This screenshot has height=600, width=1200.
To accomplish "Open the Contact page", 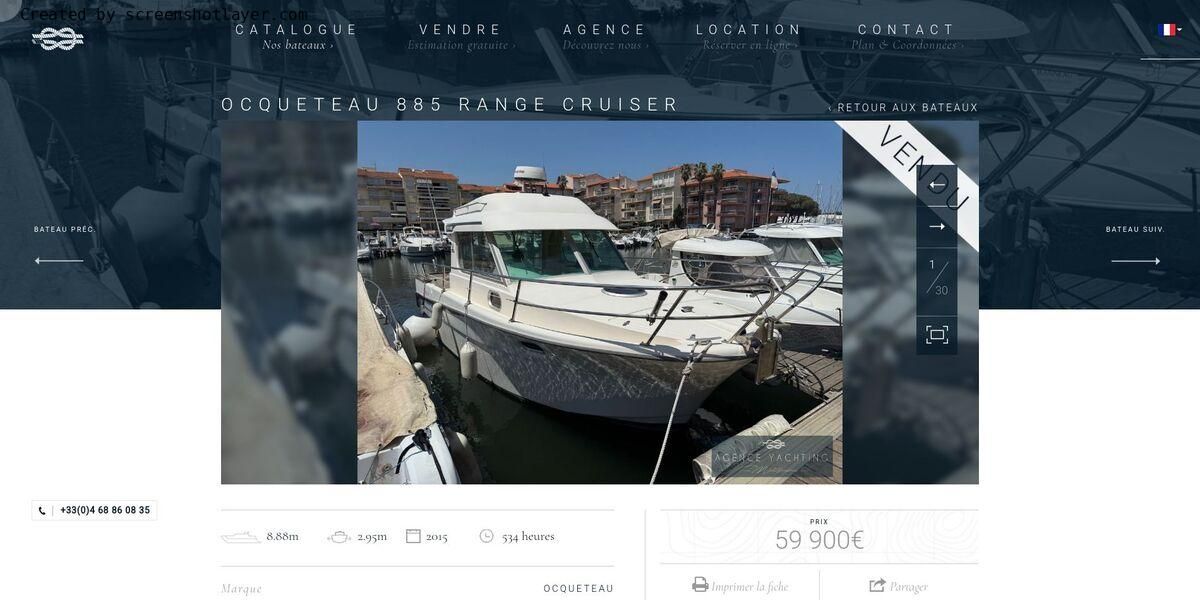I will coord(906,30).
